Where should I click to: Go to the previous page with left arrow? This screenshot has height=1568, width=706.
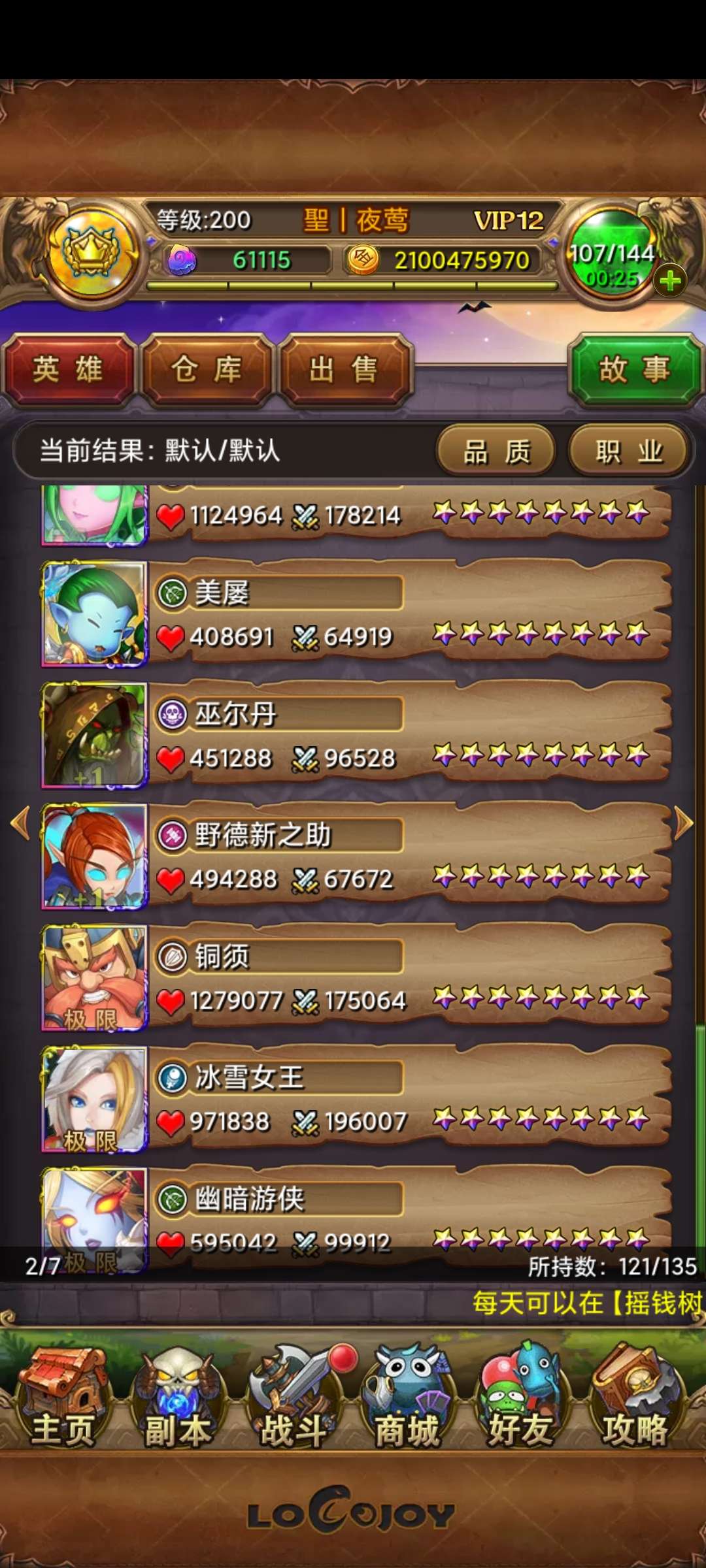coord(20,823)
